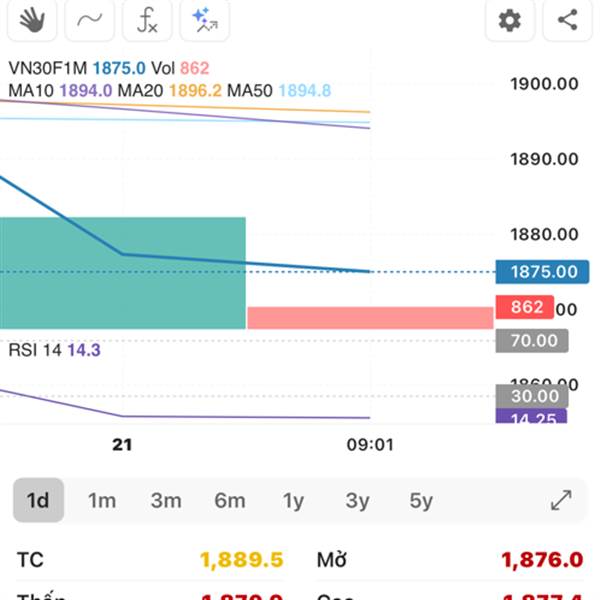Switch to the 3y range
The width and height of the screenshot is (600, 600).
click(357, 500)
